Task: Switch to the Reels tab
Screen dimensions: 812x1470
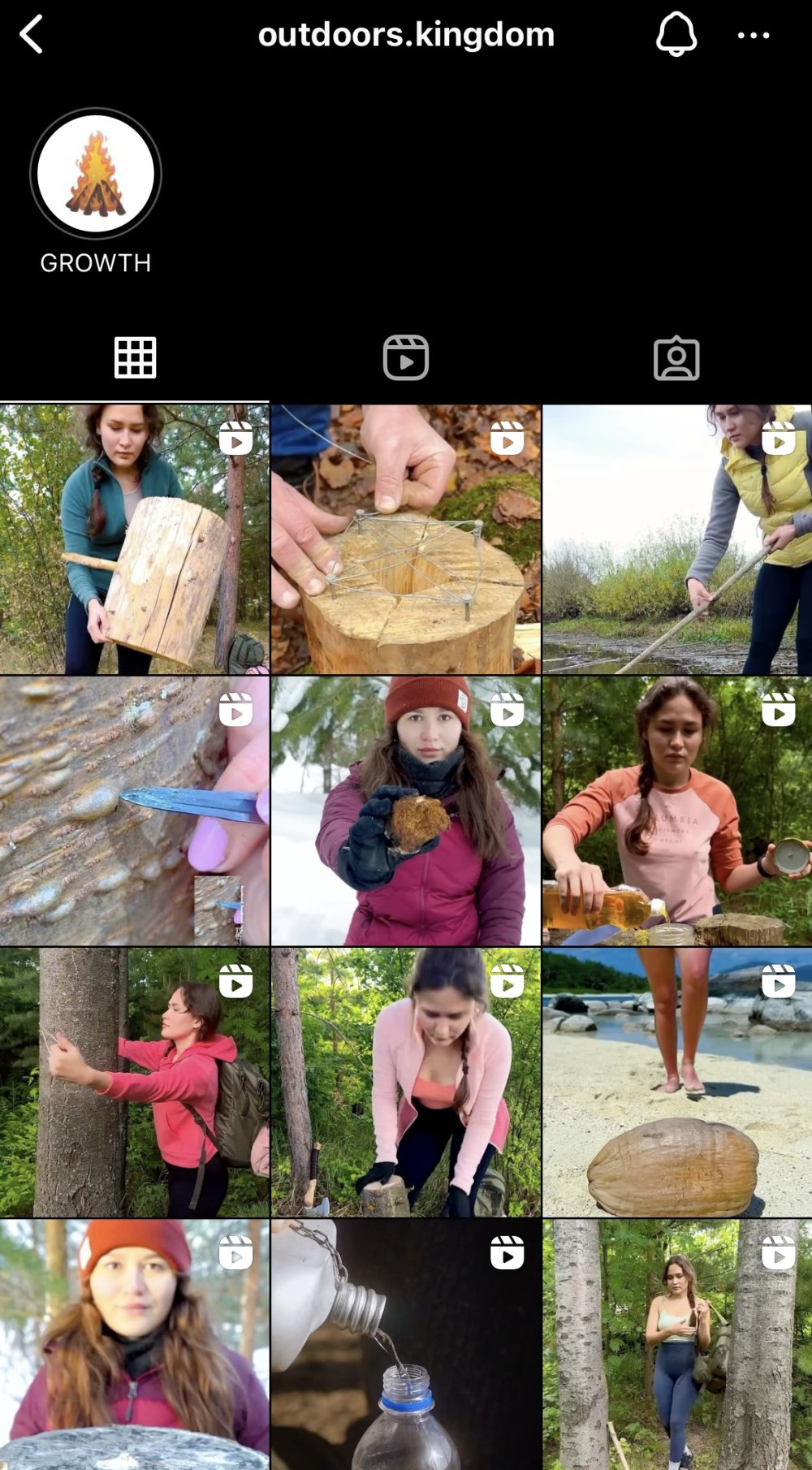Action: click(405, 357)
